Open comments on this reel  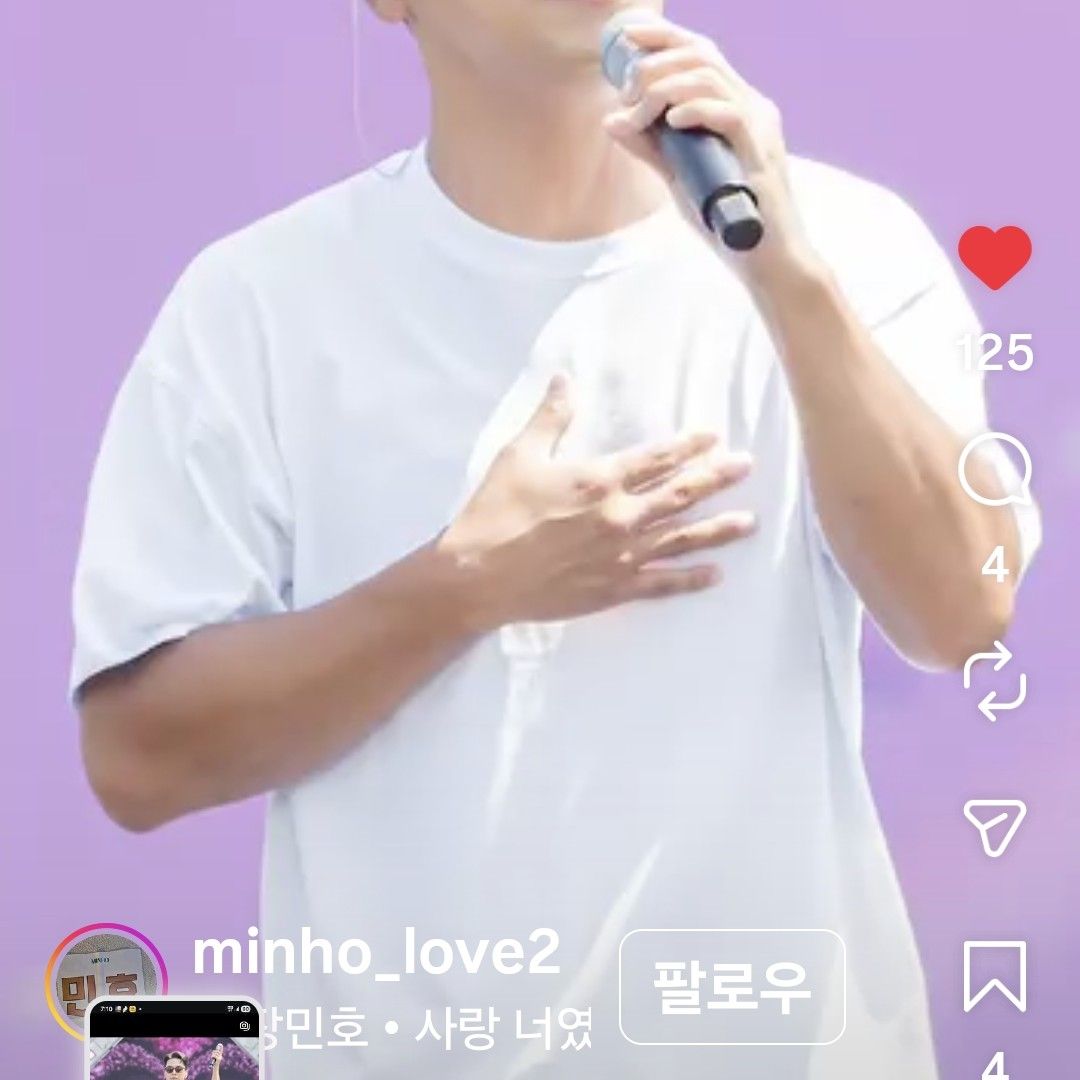coord(994,472)
